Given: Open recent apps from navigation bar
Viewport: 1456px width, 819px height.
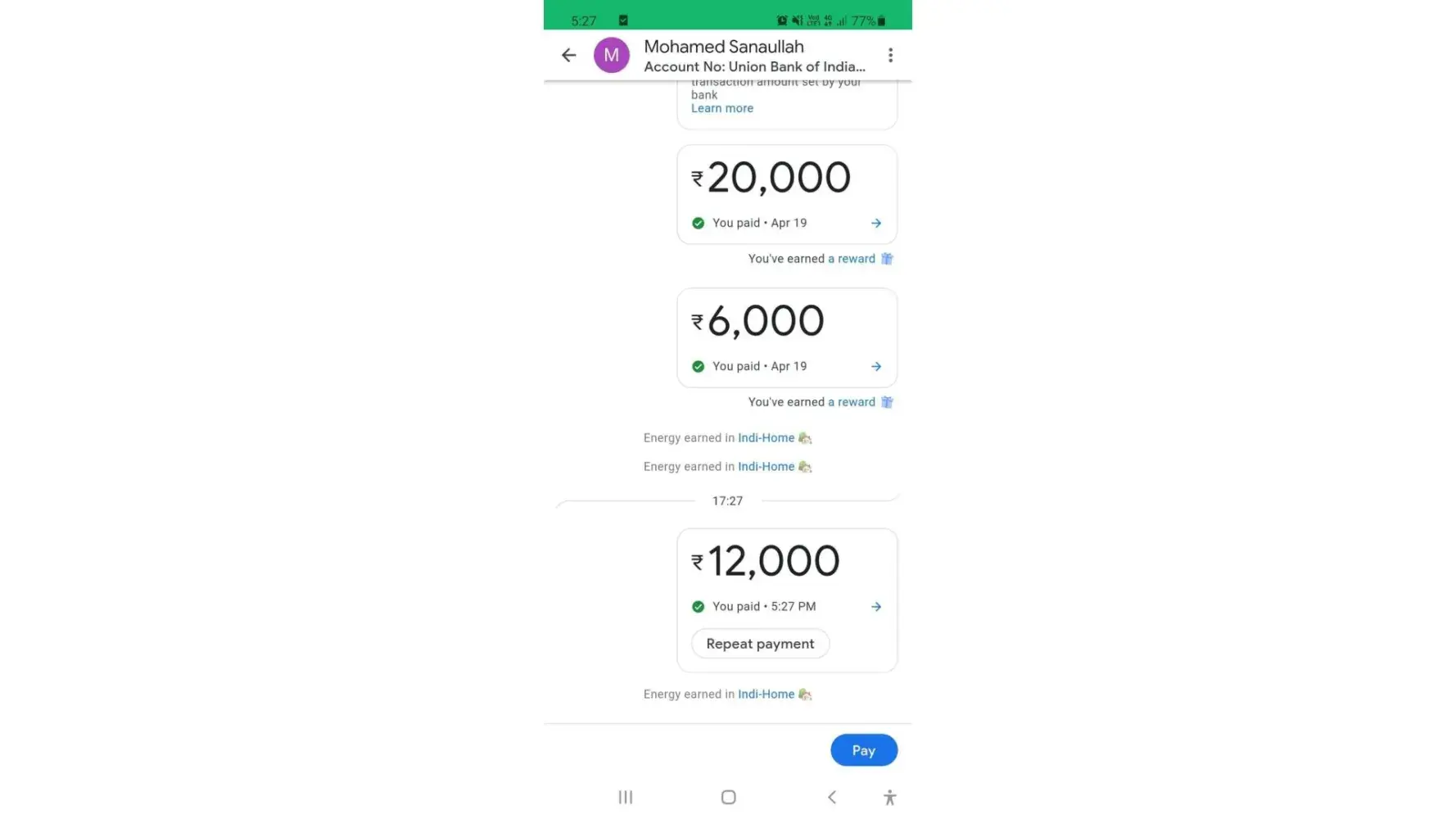Looking at the screenshot, I should click(x=626, y=797).
